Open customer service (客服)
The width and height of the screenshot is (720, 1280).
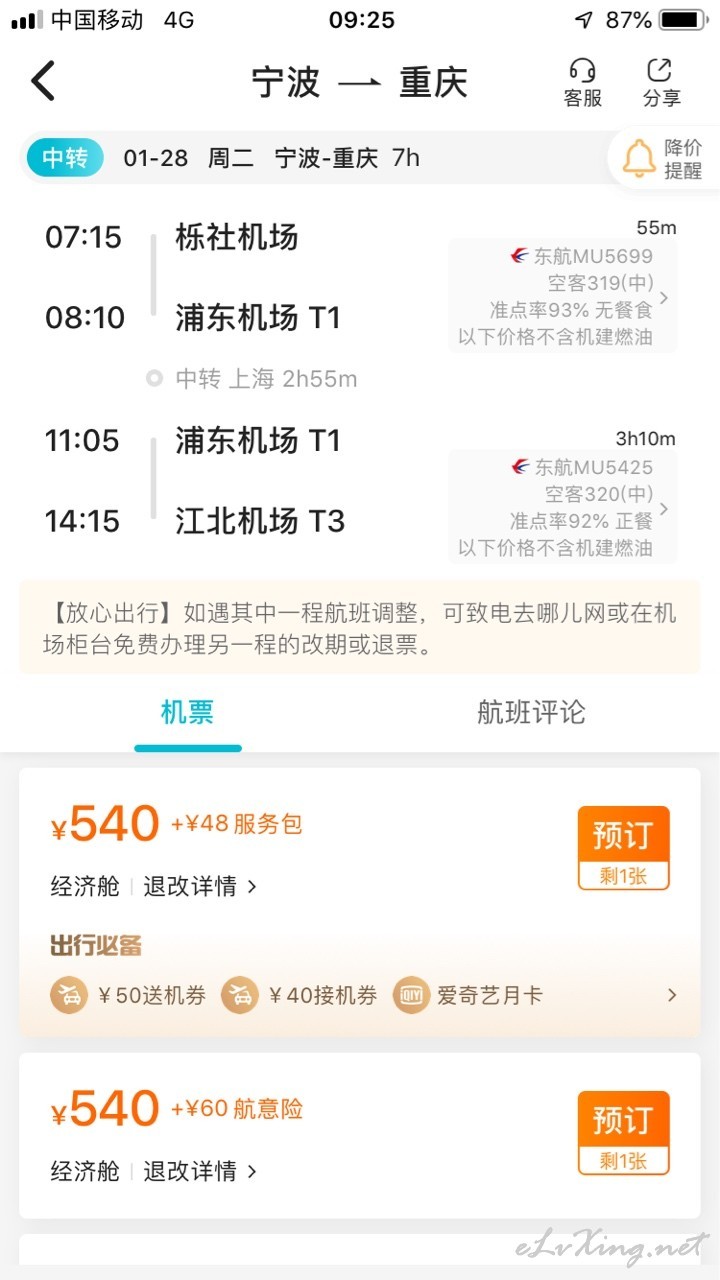582,82
